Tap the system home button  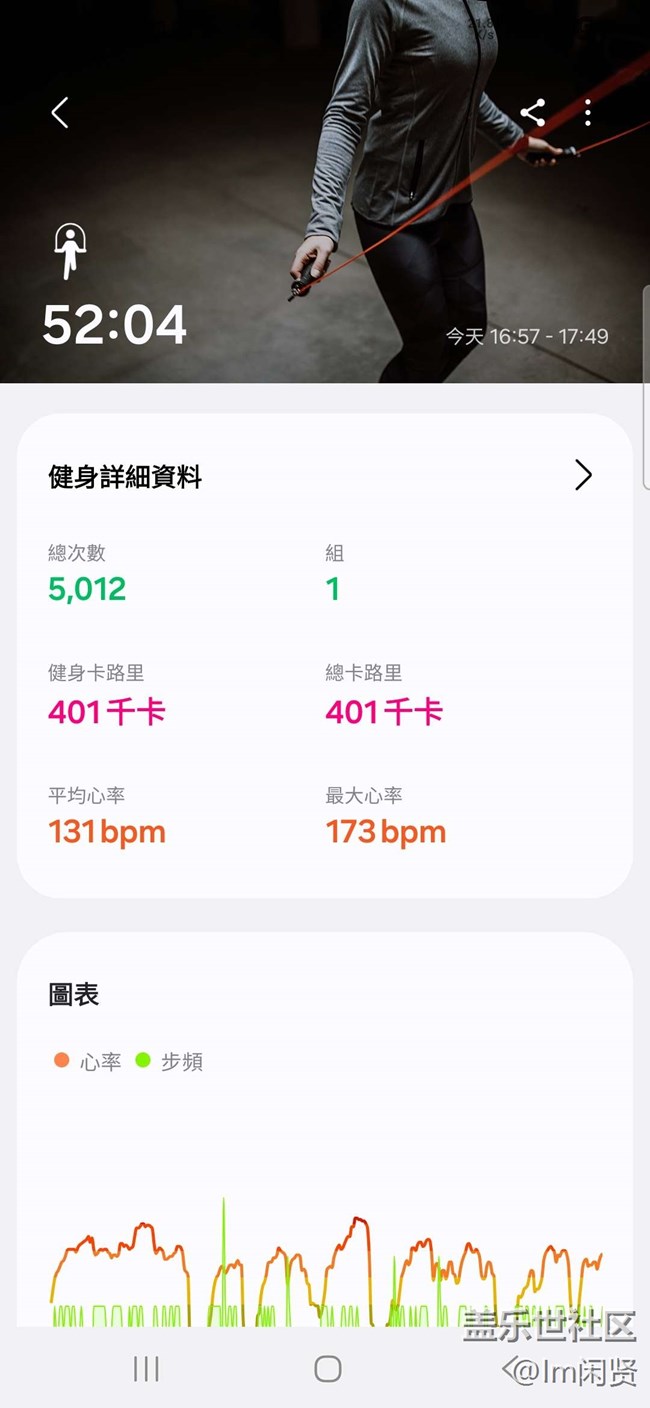pyautogui.click(x=327, y=1369)
